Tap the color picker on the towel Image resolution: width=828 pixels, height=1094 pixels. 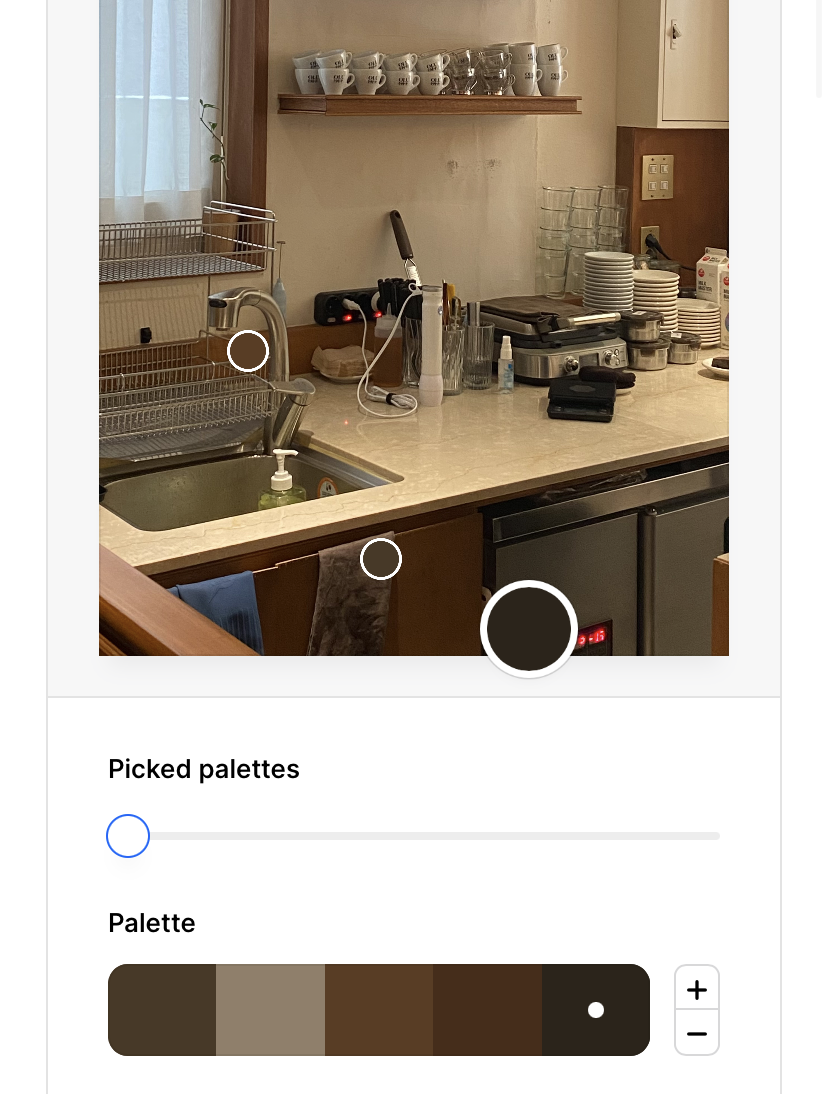(380, 559)
